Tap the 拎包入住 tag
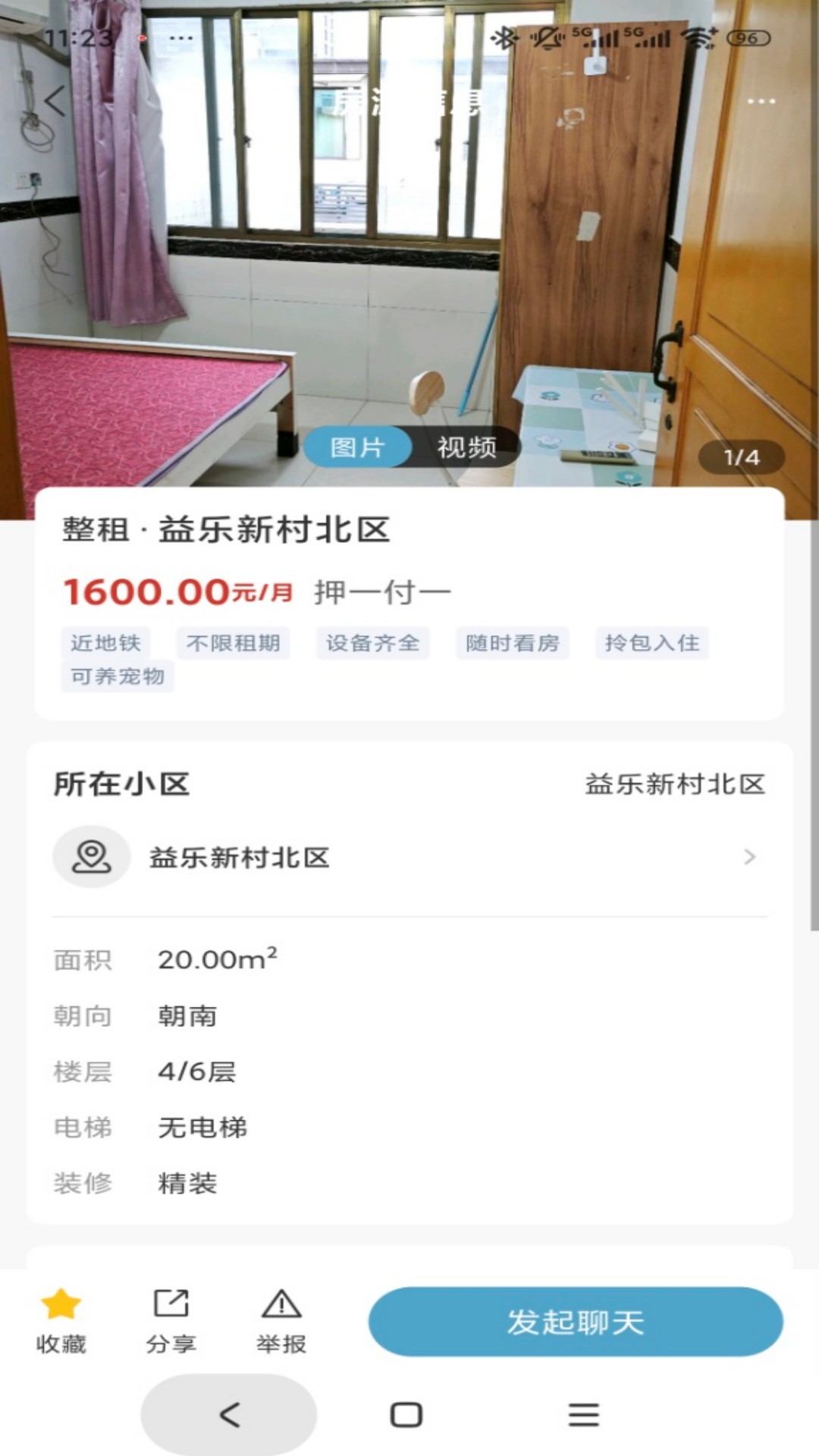The image size is (819, 1456). point(651,642)
